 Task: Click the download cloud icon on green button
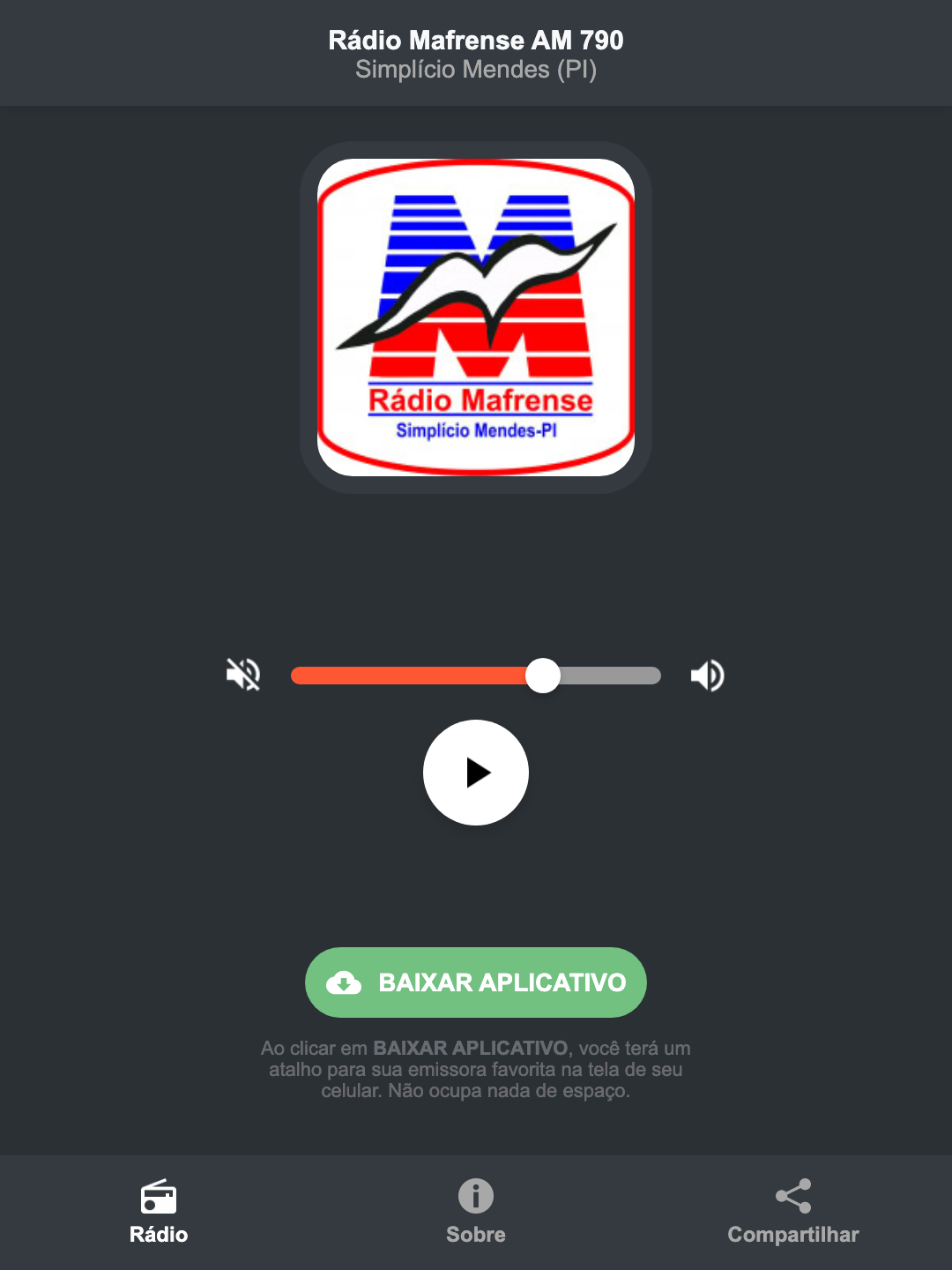(x=346, y=982)
